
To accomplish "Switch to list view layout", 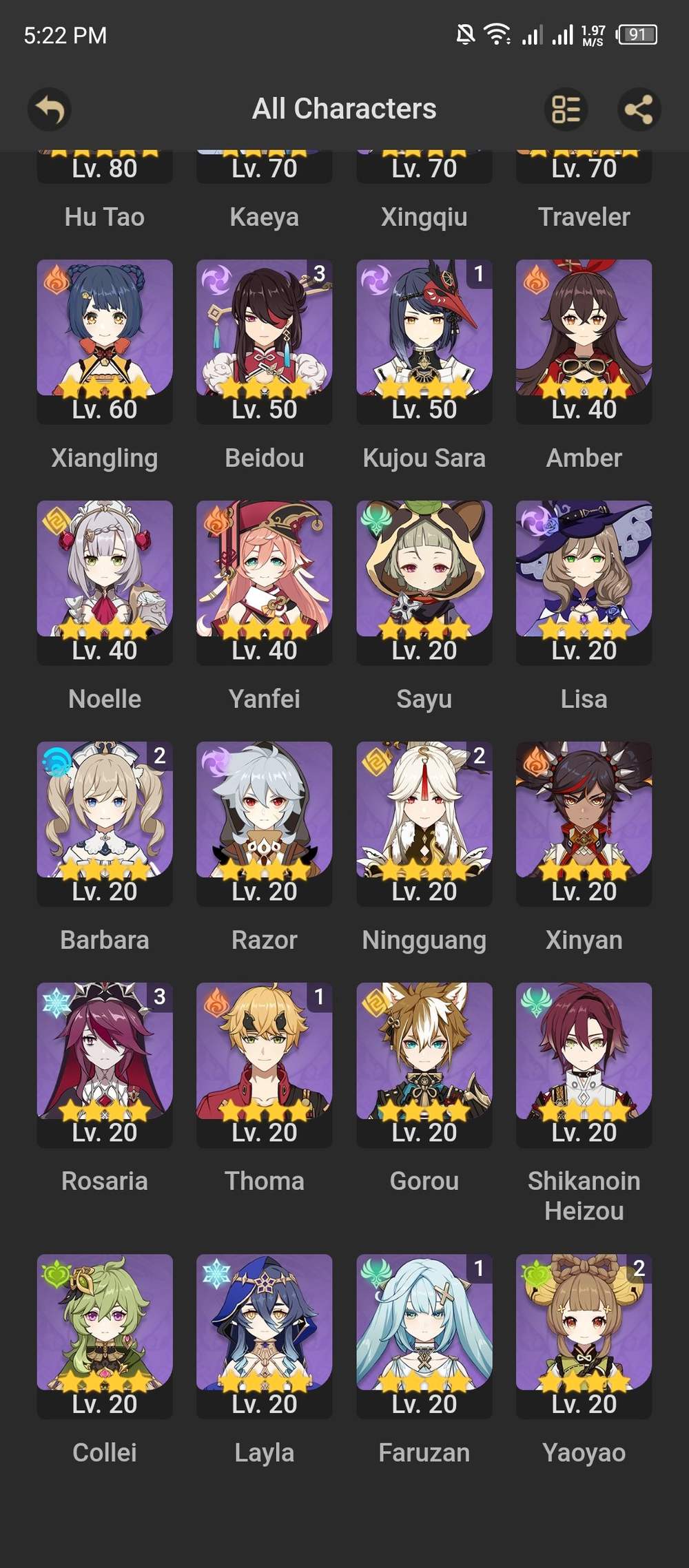I will pyautogui.click(x=566, y=109).
